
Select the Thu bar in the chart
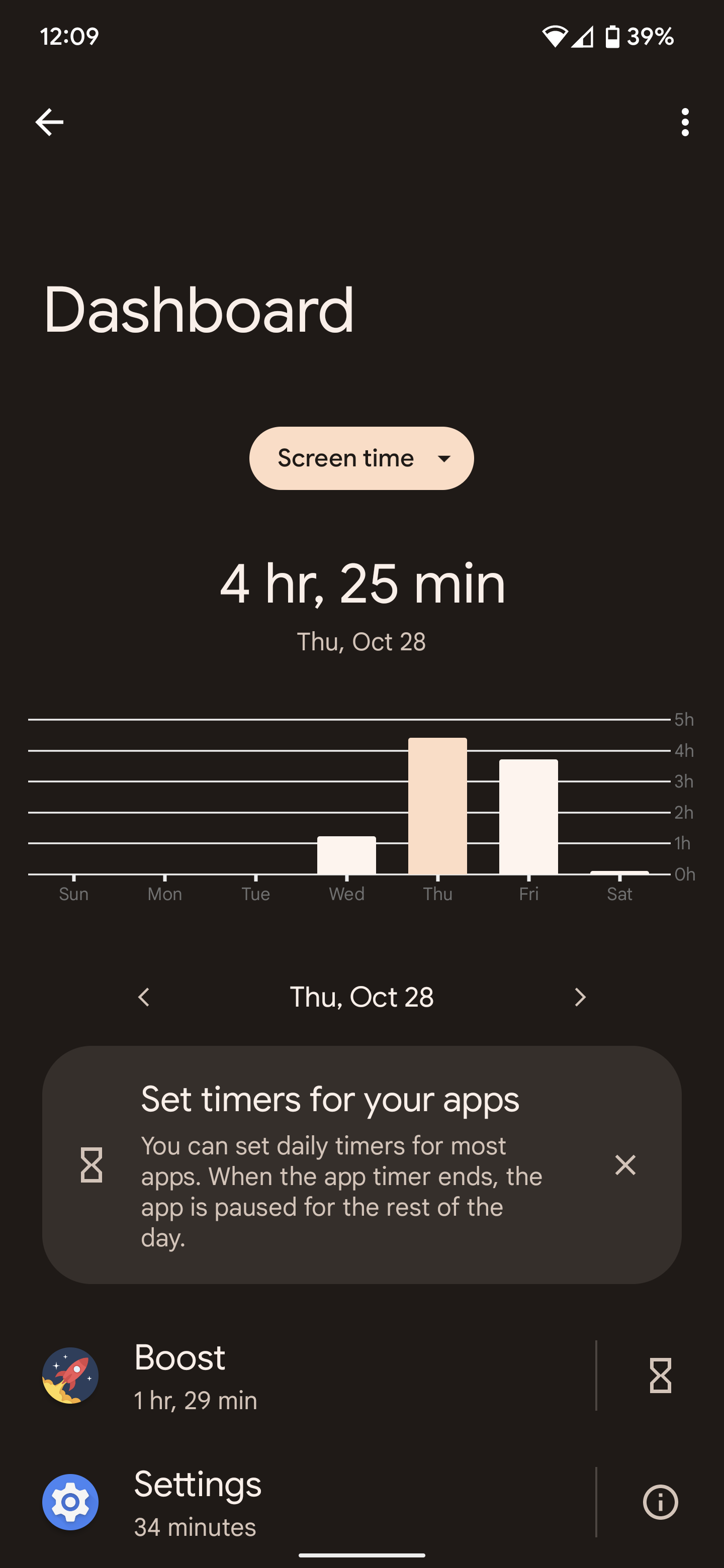click(x=437, y=806)
